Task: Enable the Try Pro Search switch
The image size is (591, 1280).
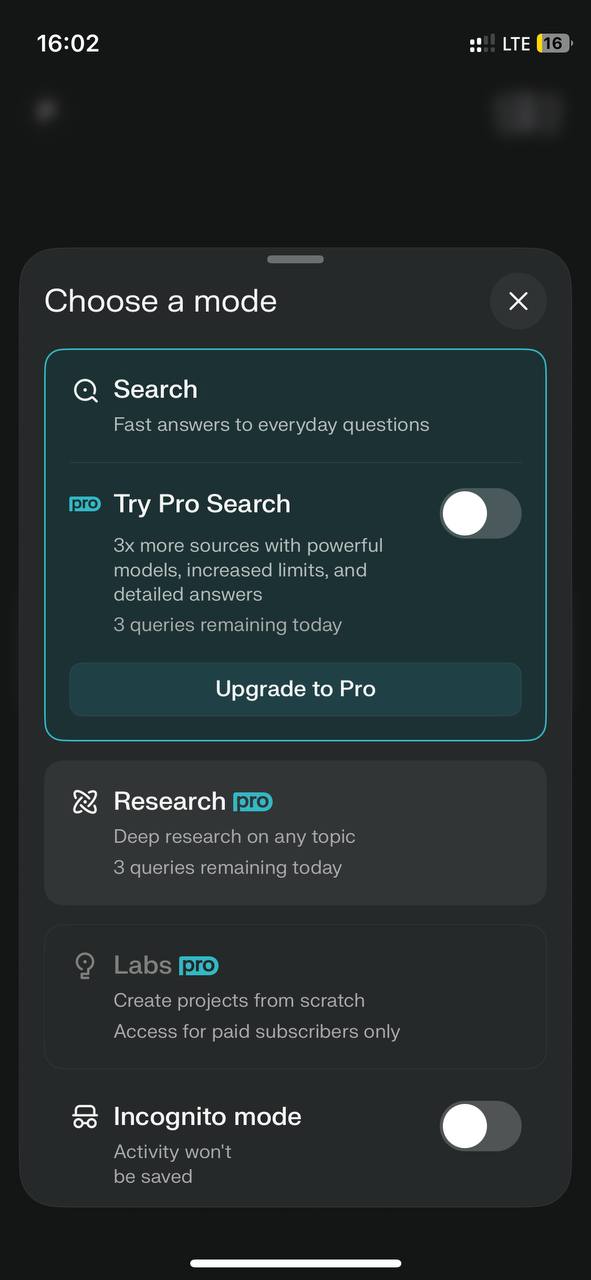Action: click(x=481, y=514)
